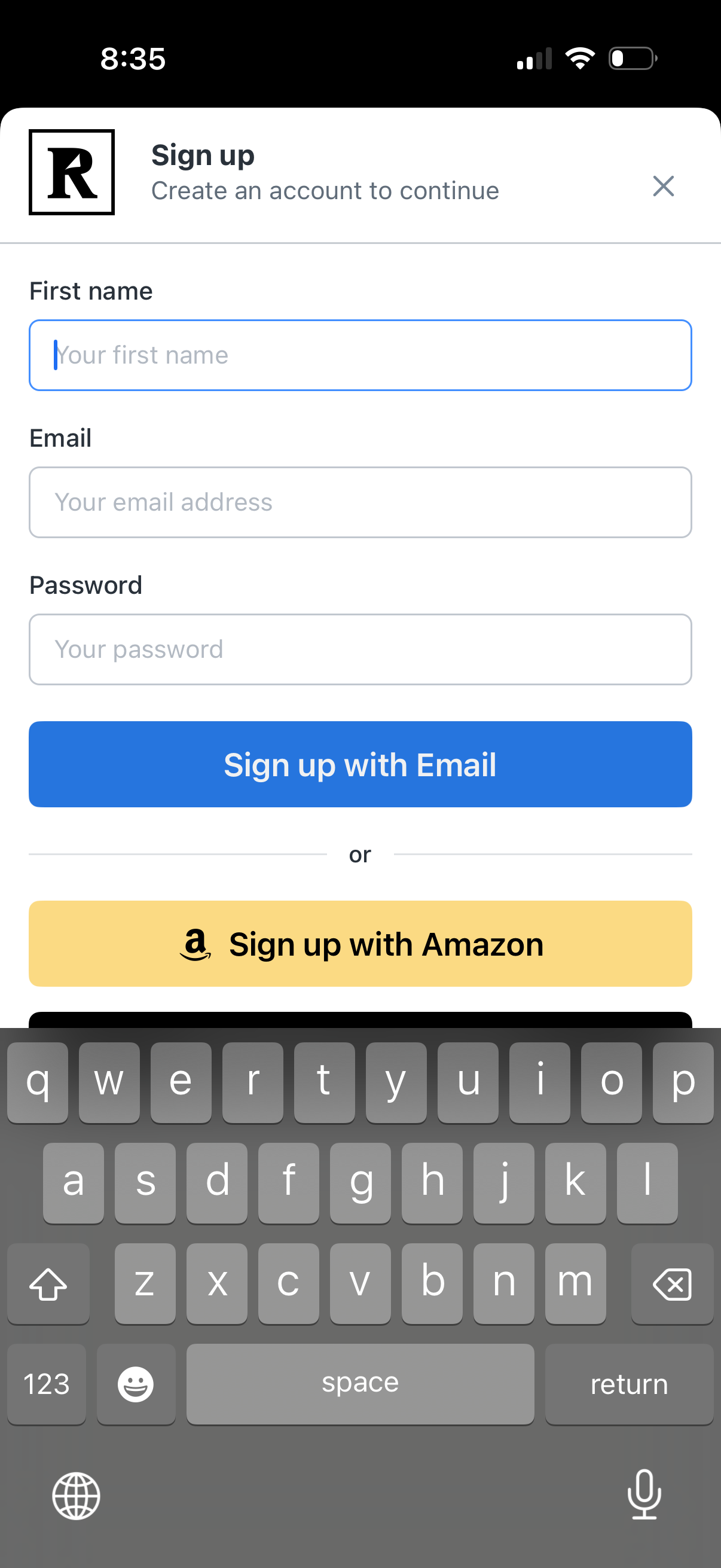721x1568 pixels.
Task: Switch to the numeric 123 keyboard
Action: click(x=46, y=1384)
